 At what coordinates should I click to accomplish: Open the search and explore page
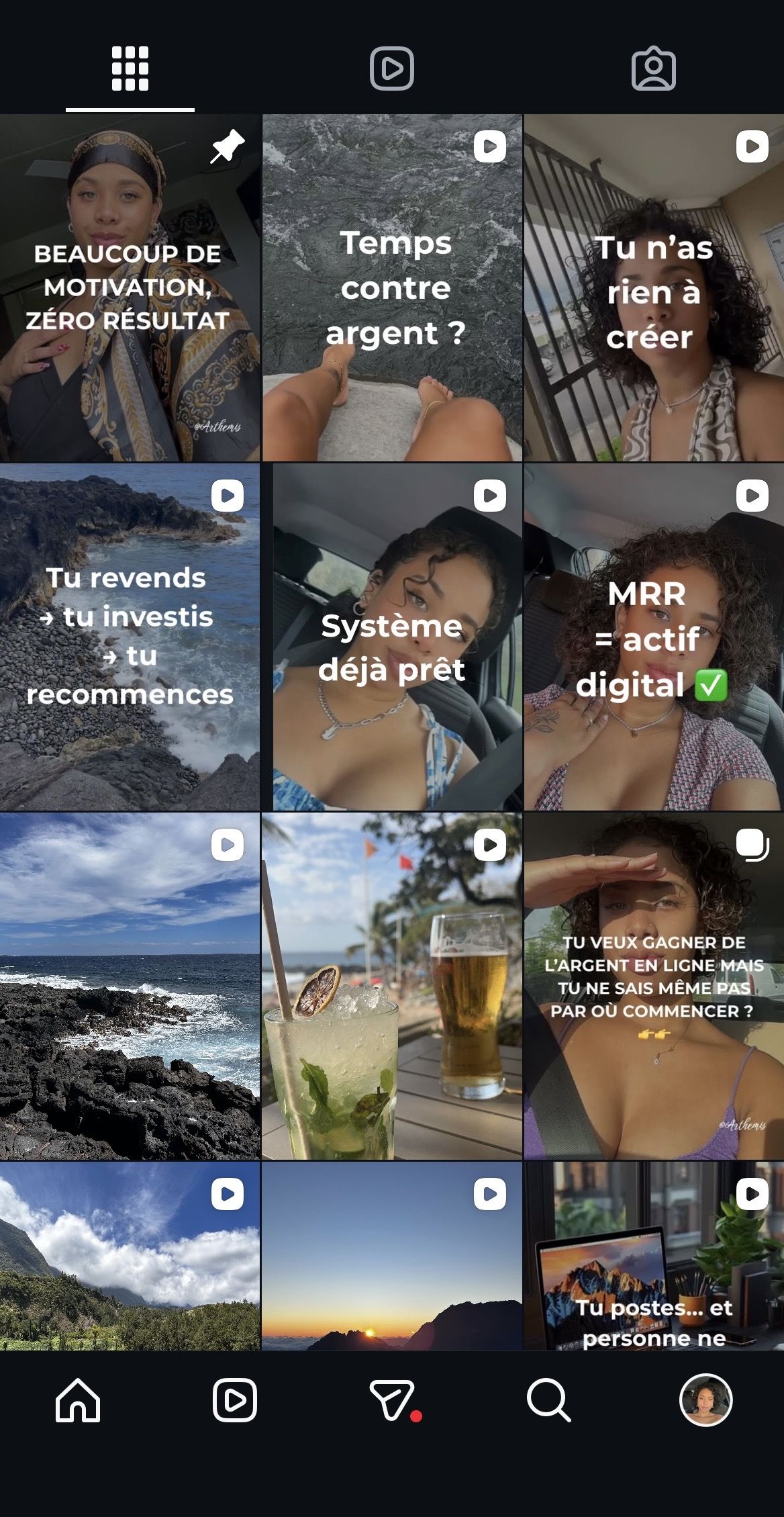(x=548, y=1401)
